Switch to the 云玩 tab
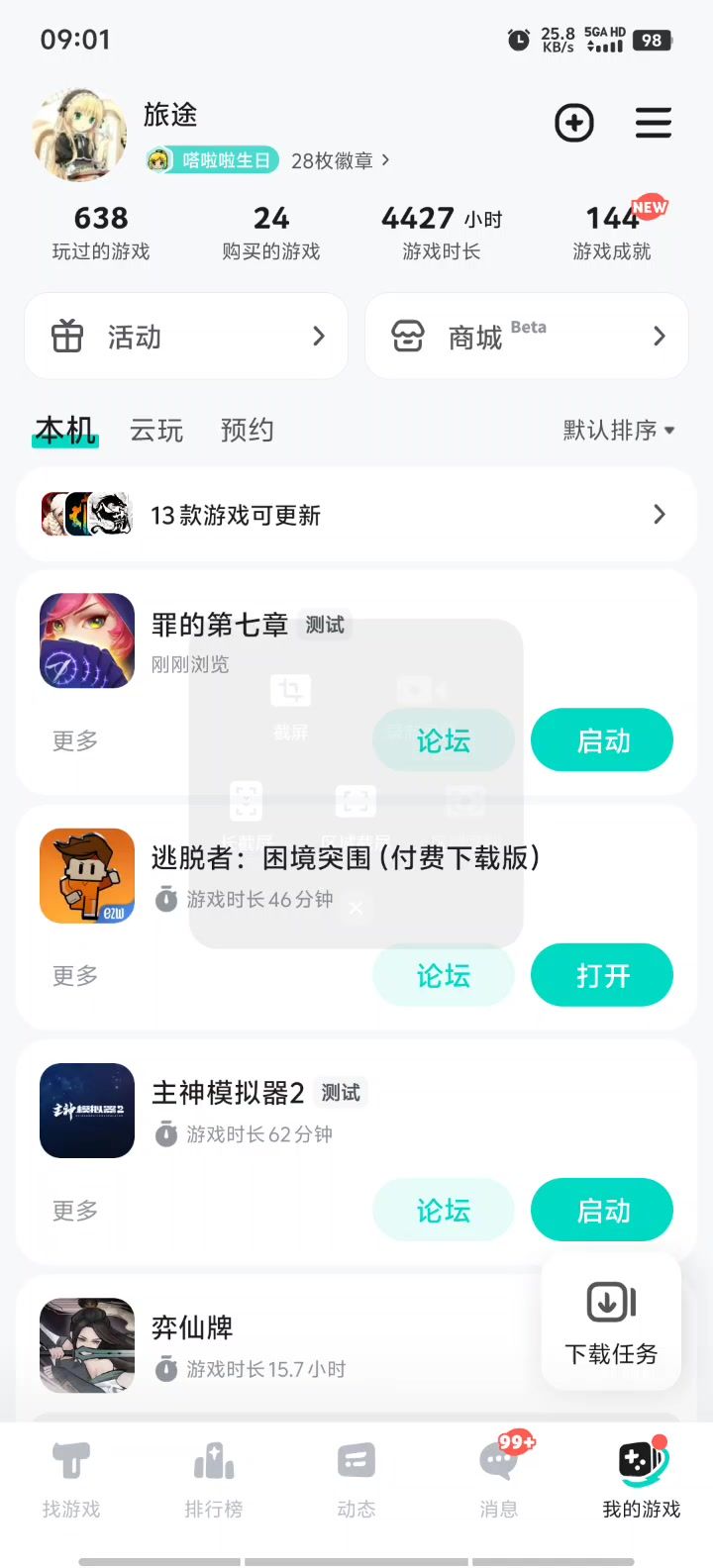Viewport: 713px width, 1568px height. point(156,431)
